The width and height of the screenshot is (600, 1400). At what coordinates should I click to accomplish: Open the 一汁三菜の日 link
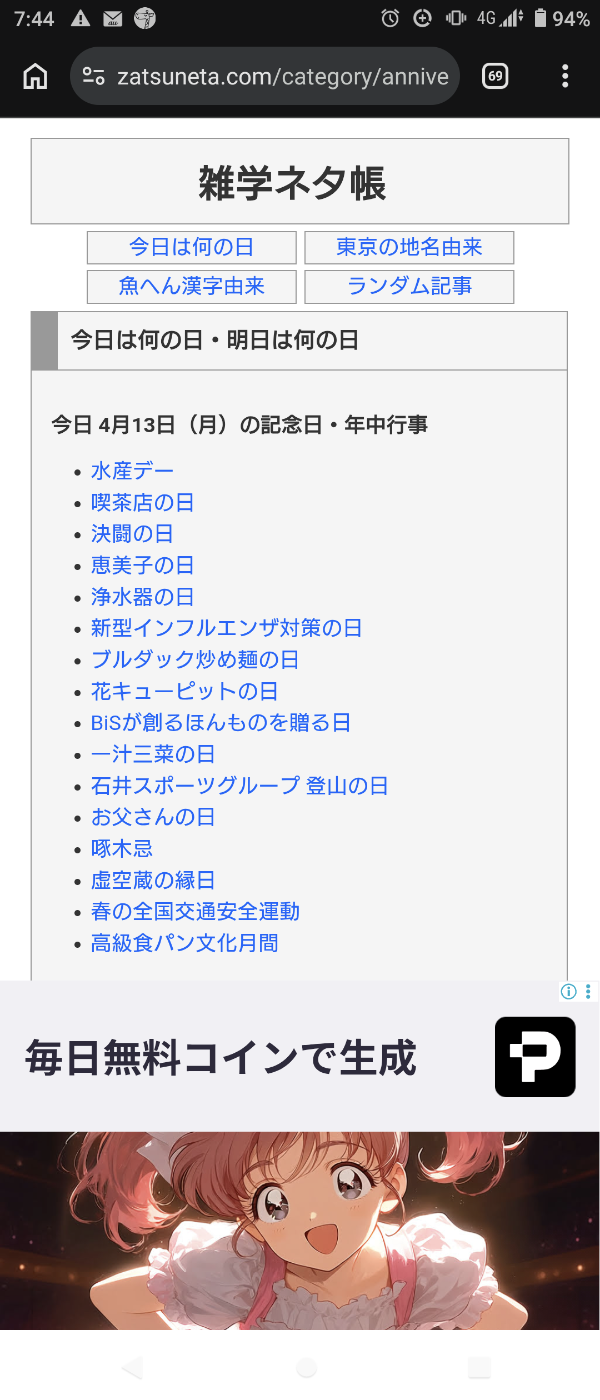pos(153,754)
